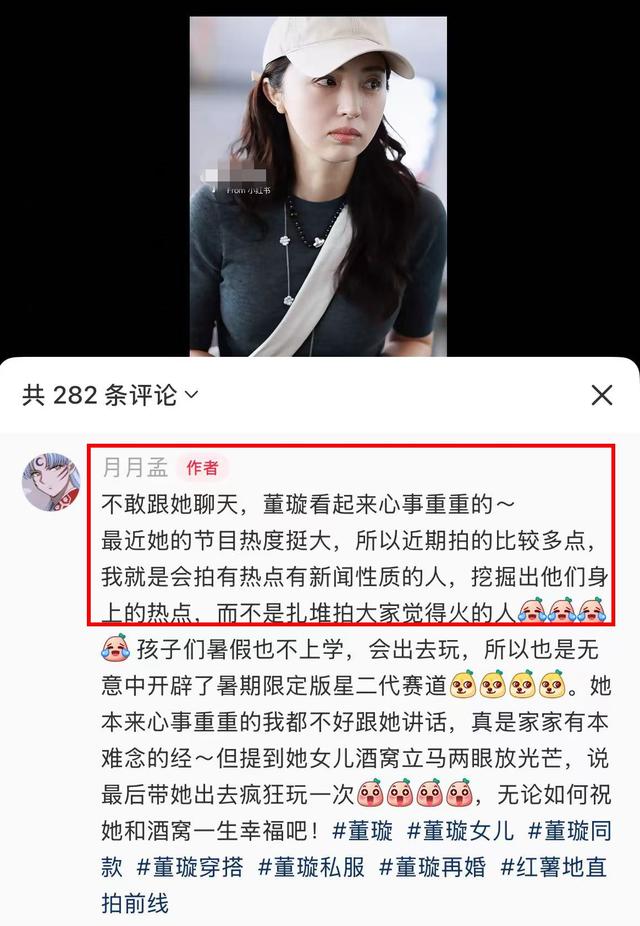Close the comments panel
Screen dimensions: 640x926
tap(601, 395)
